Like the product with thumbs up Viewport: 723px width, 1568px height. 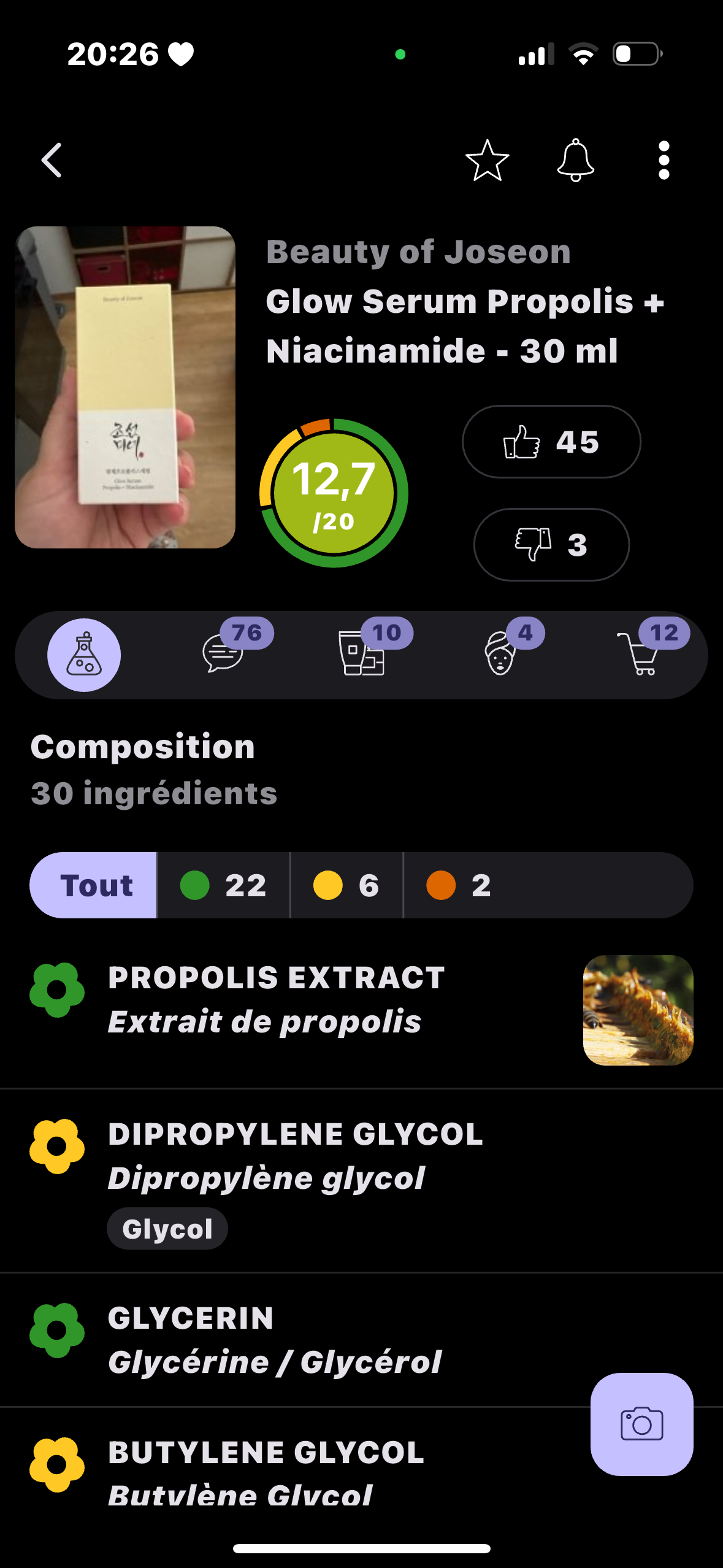pyautogui.click(x=551, y=442)
